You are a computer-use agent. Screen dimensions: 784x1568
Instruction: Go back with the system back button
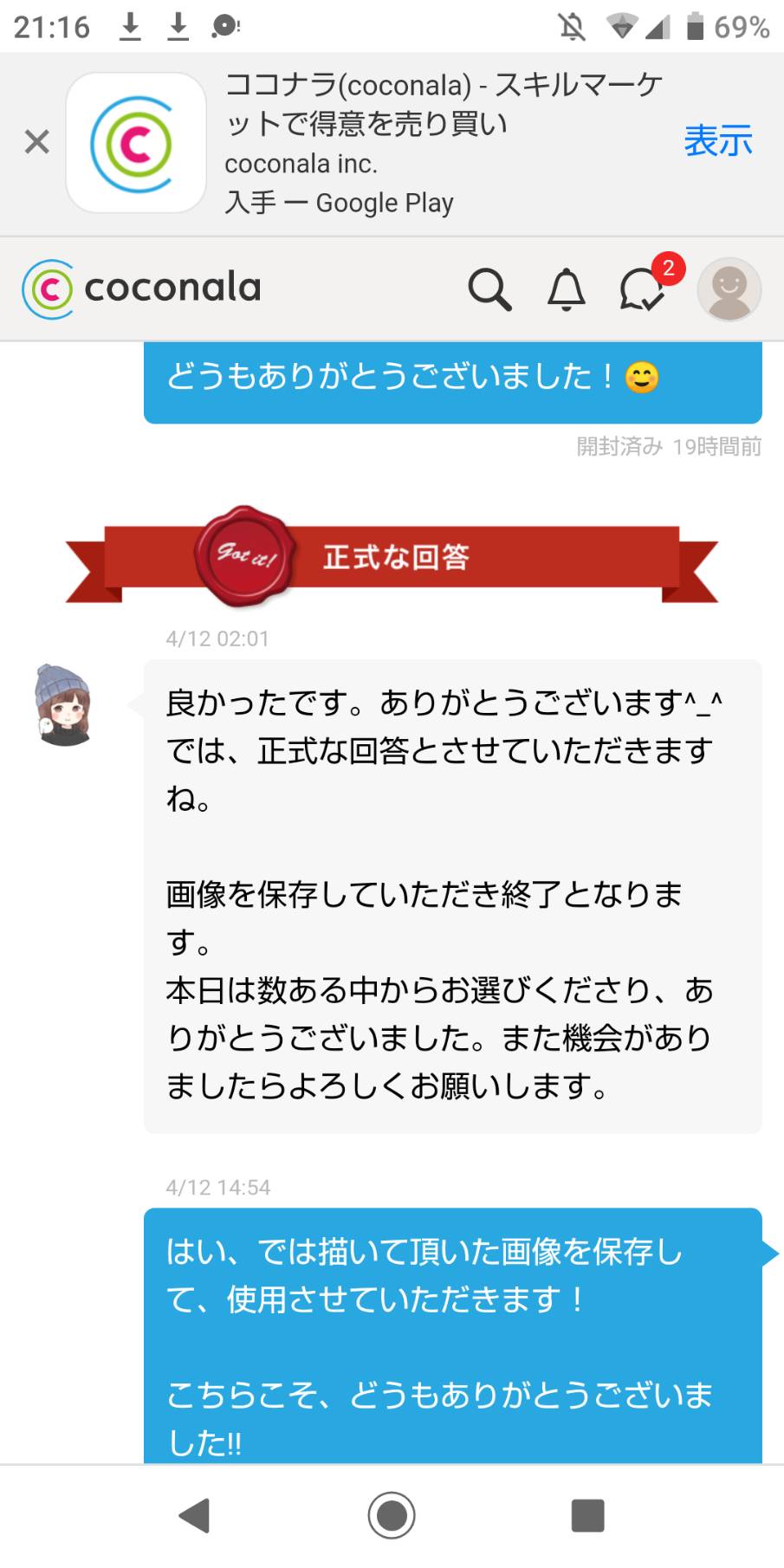(195, 1515)
